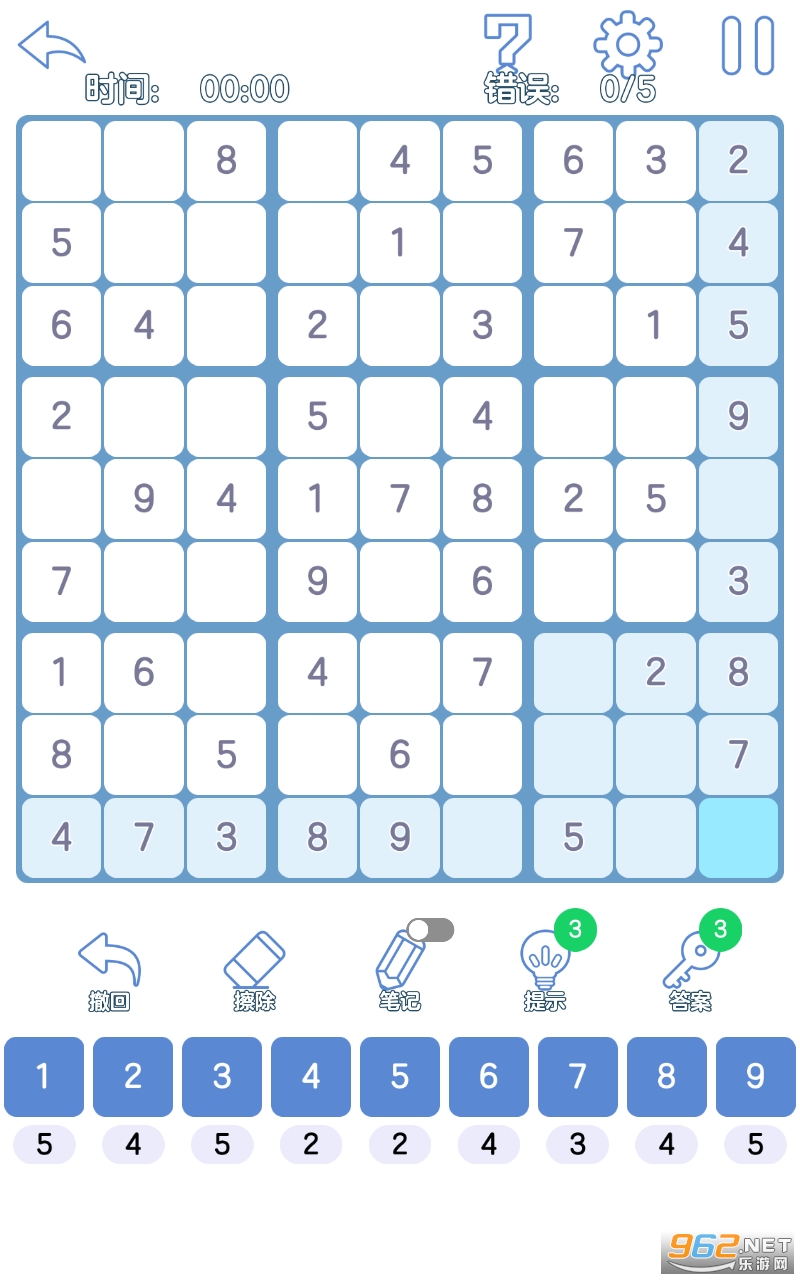Enter number 1 from the number pad

(44, 1077)
